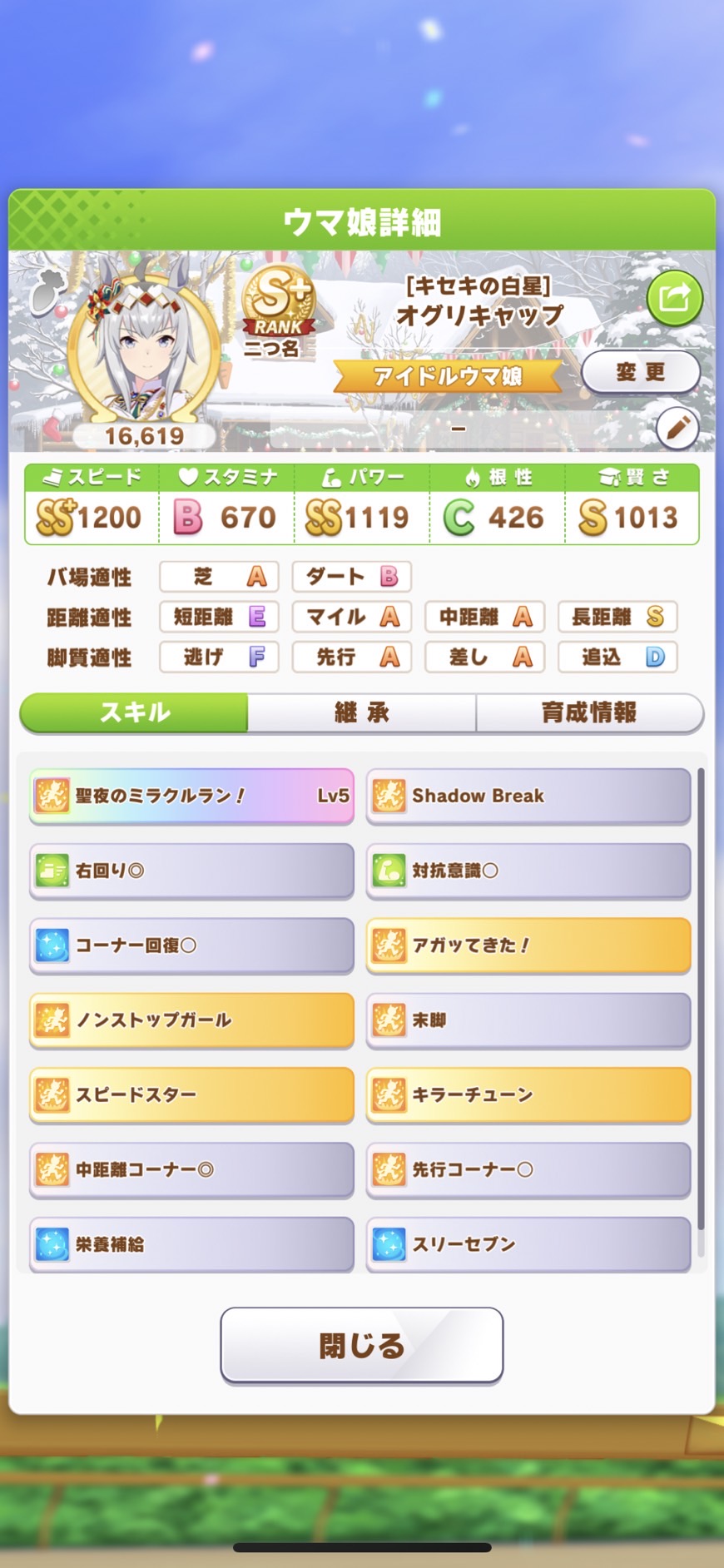
Task: Tap the コーナー回復○ skill
Action: click(x=191, y=945)
